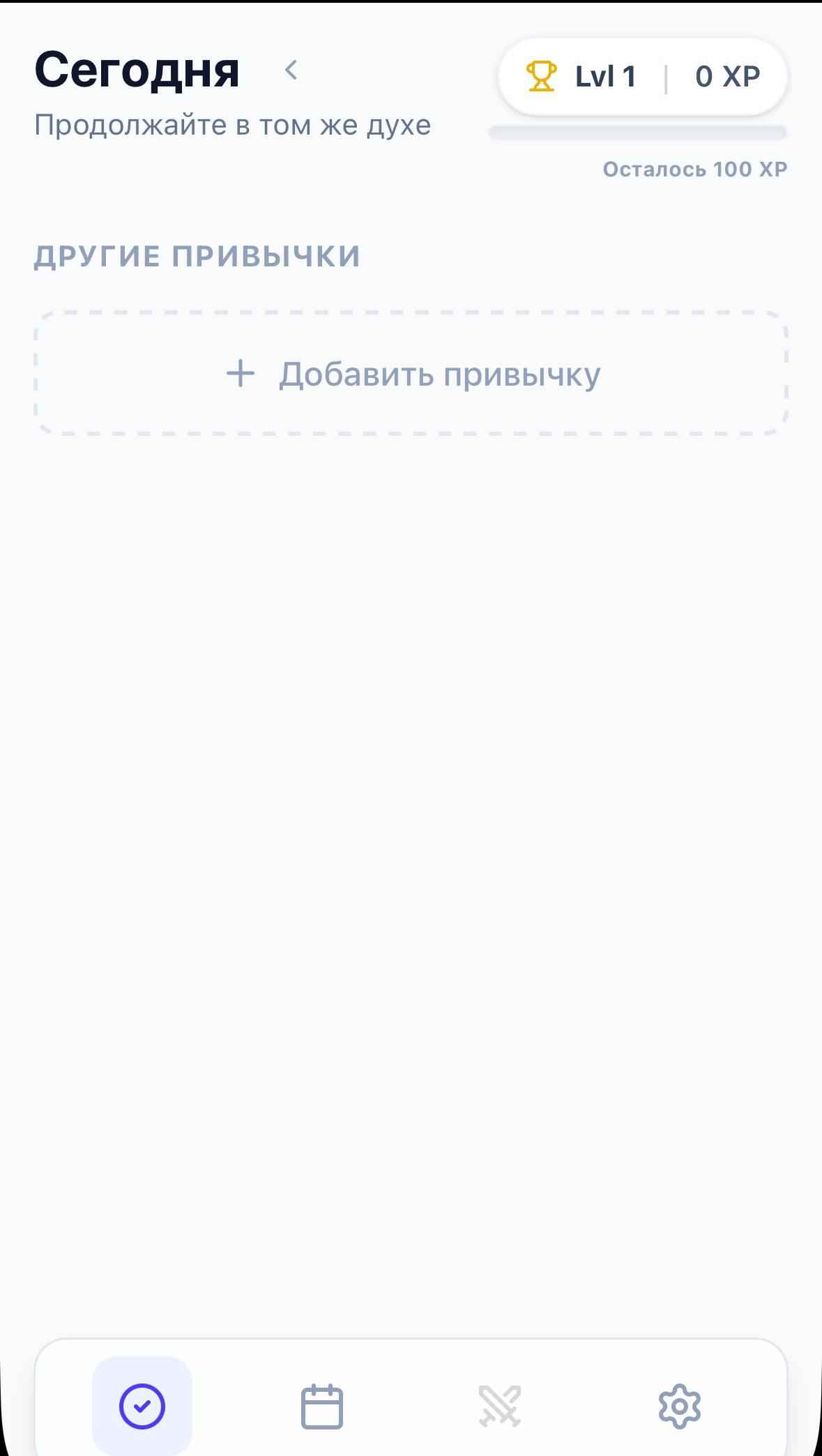This screenshot has height=1456, width=822.
Task: Click the XP progress bar
Action: 638,130
